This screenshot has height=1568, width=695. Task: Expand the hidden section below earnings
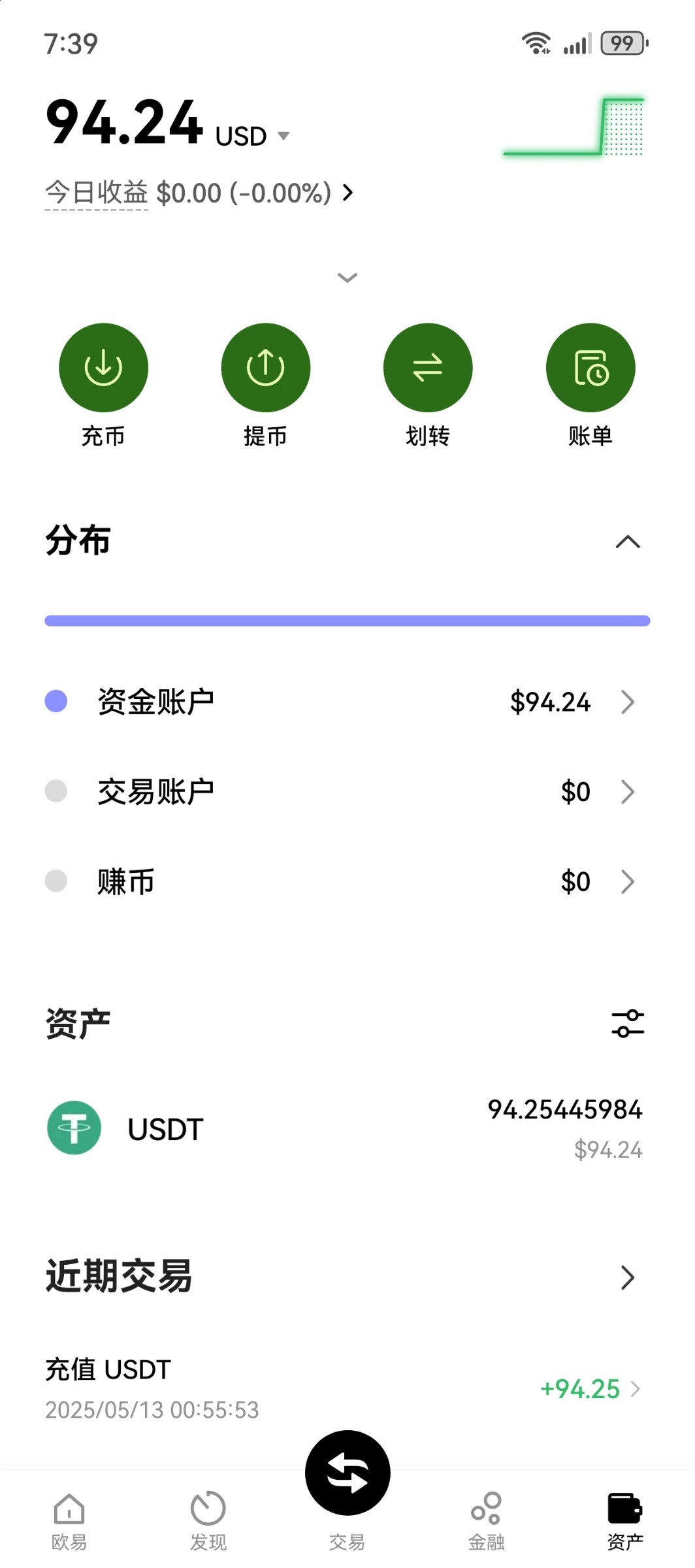tap(347, 278)
